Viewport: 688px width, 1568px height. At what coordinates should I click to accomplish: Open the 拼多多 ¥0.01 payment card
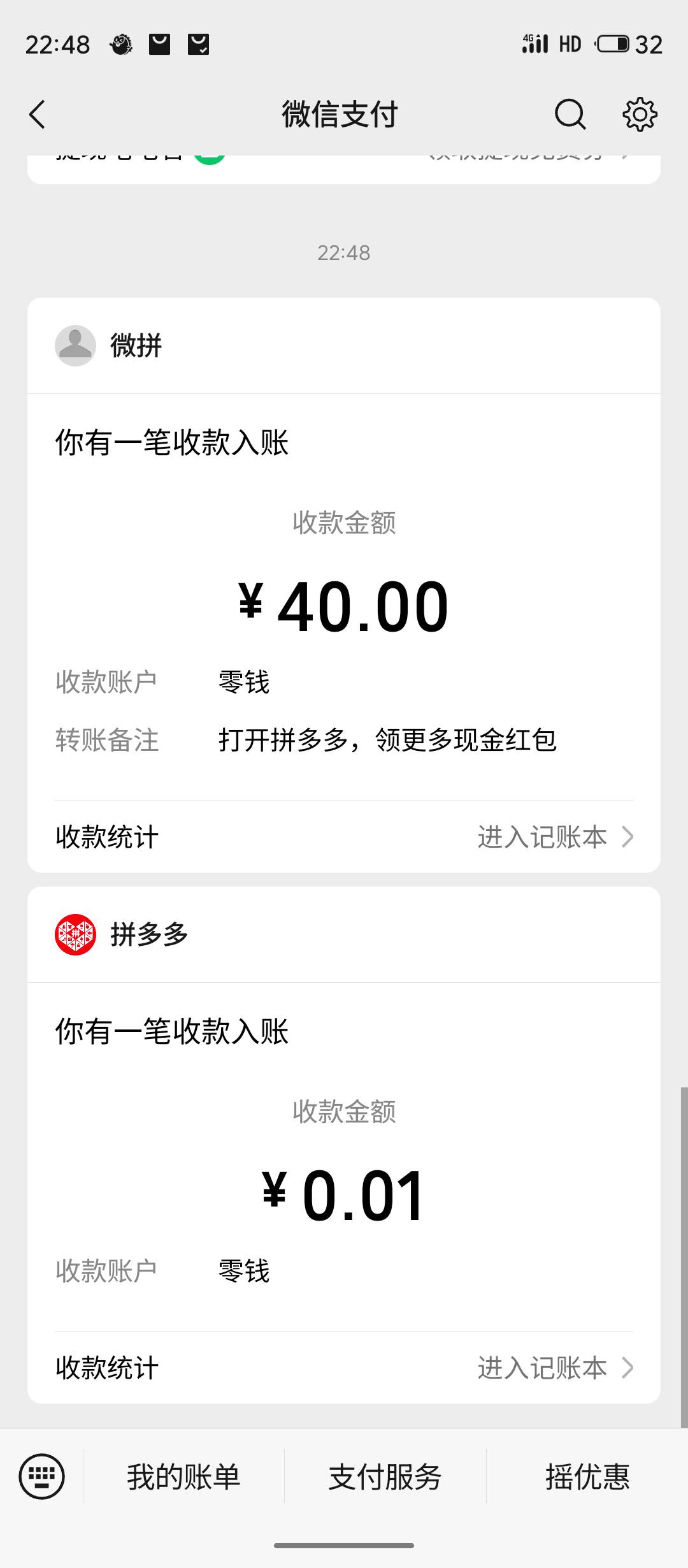pyautogui.click(x=344, y=1195)
